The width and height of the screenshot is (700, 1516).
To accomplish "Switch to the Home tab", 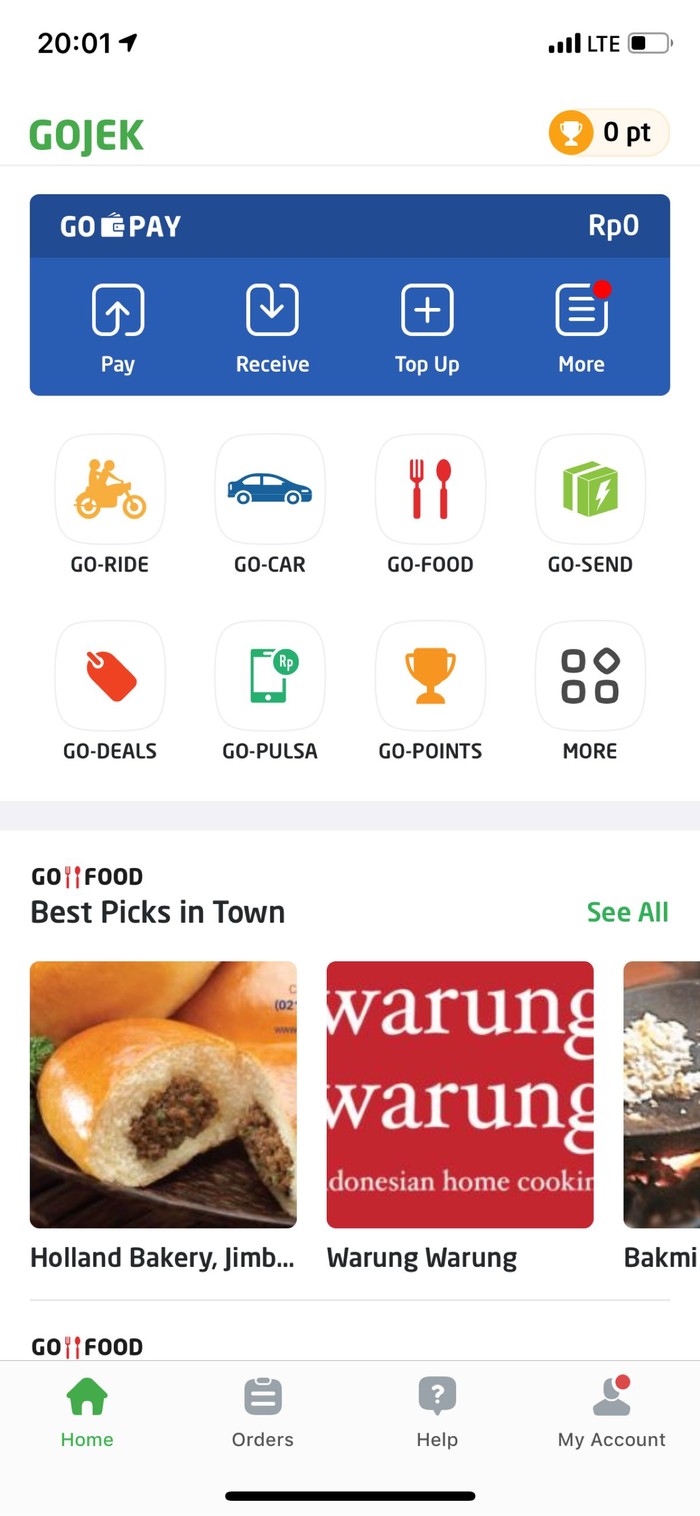I will point(87,1411).
